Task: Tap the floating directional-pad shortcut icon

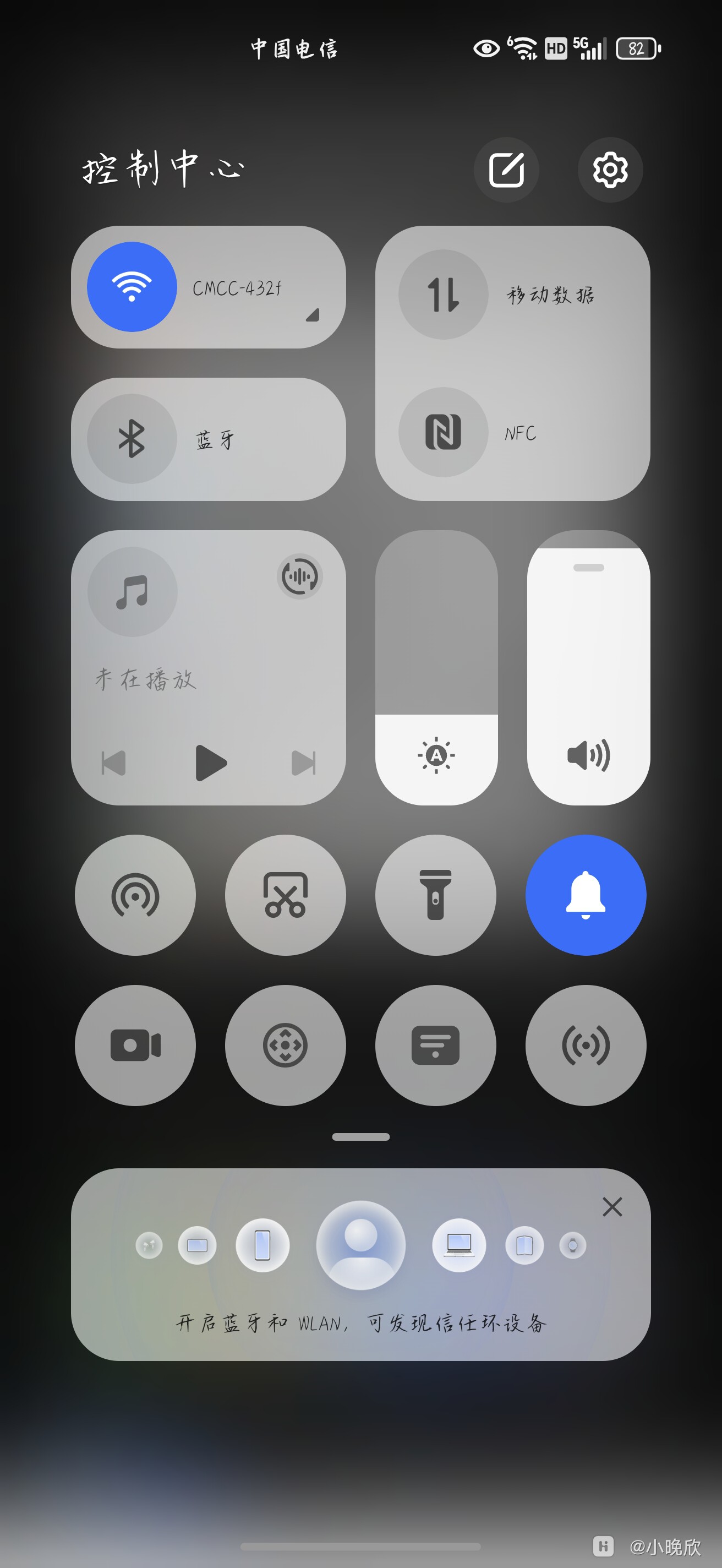Action: 285,1045
